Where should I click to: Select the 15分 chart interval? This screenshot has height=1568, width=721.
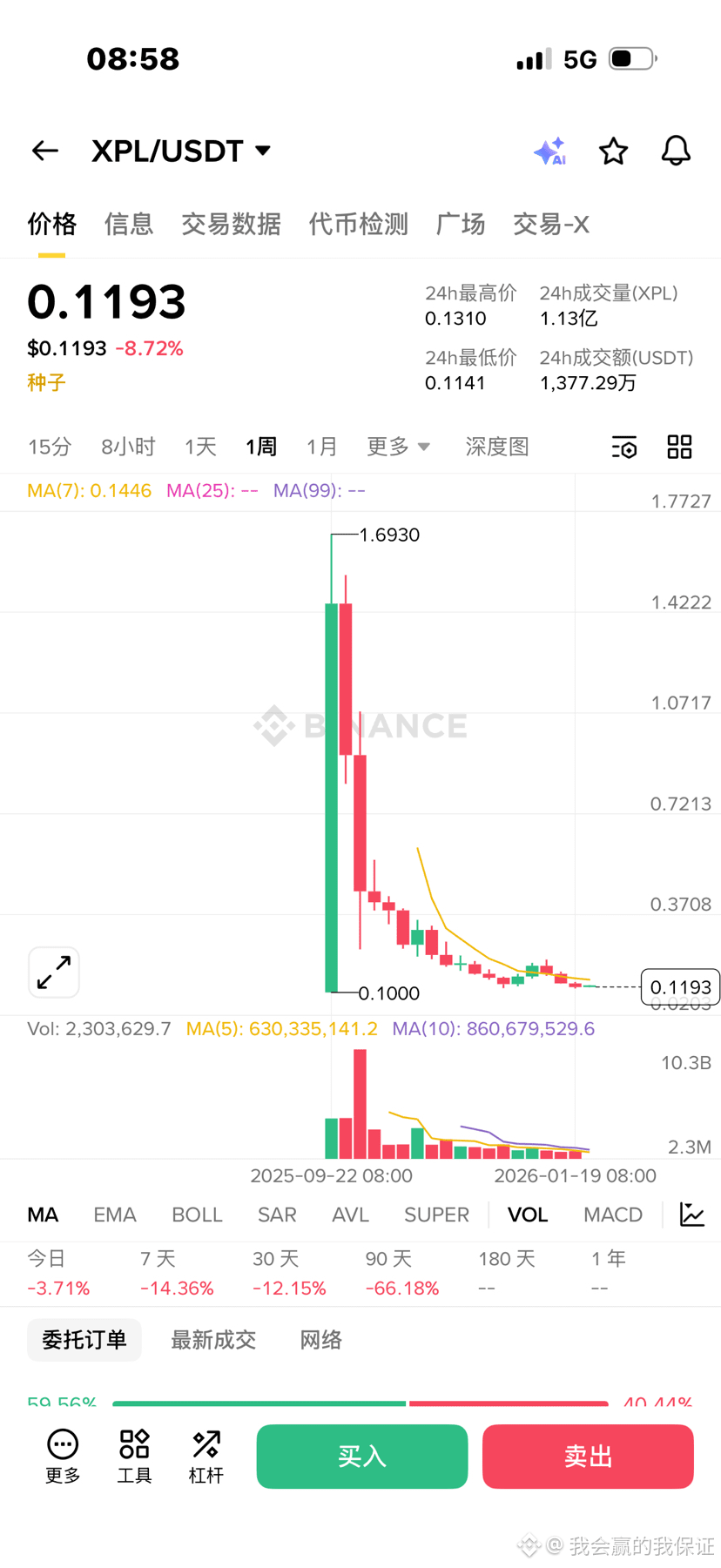tap(50, 447)
